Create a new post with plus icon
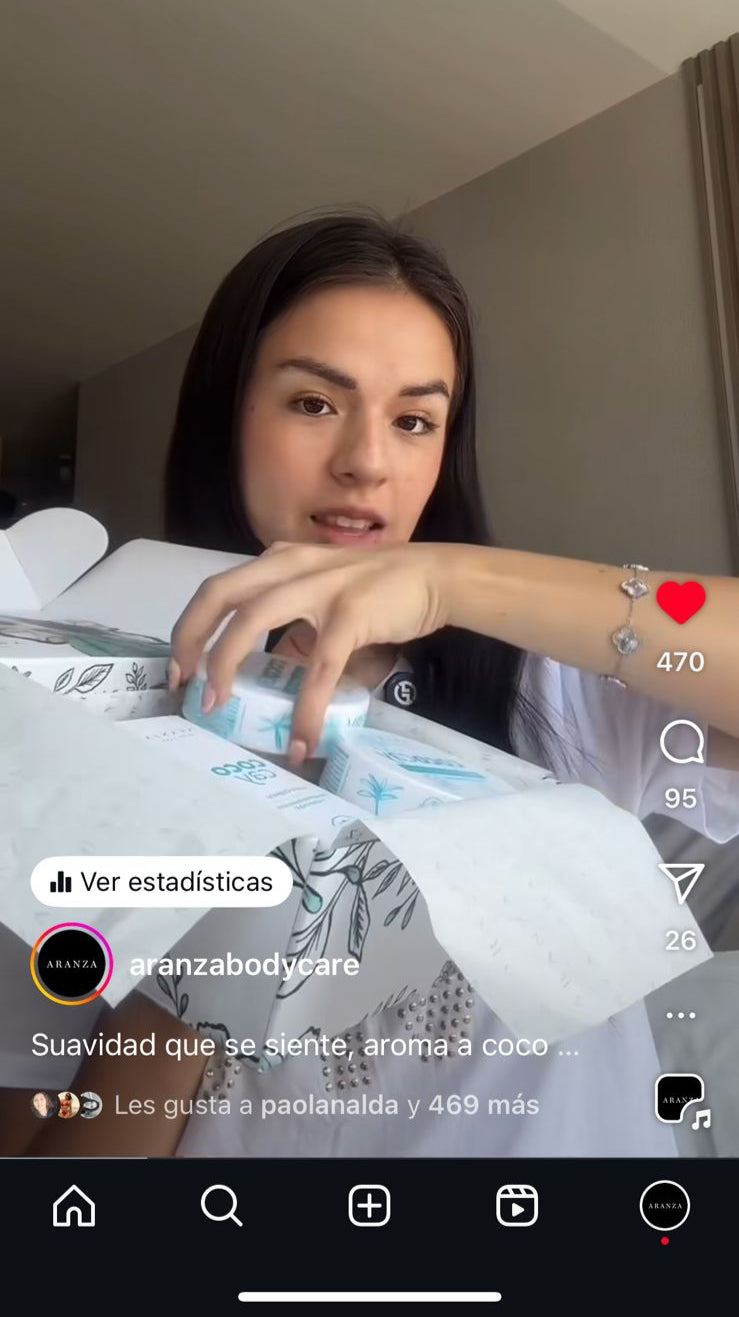739x1317 pixels. [x=369, y=1205]
